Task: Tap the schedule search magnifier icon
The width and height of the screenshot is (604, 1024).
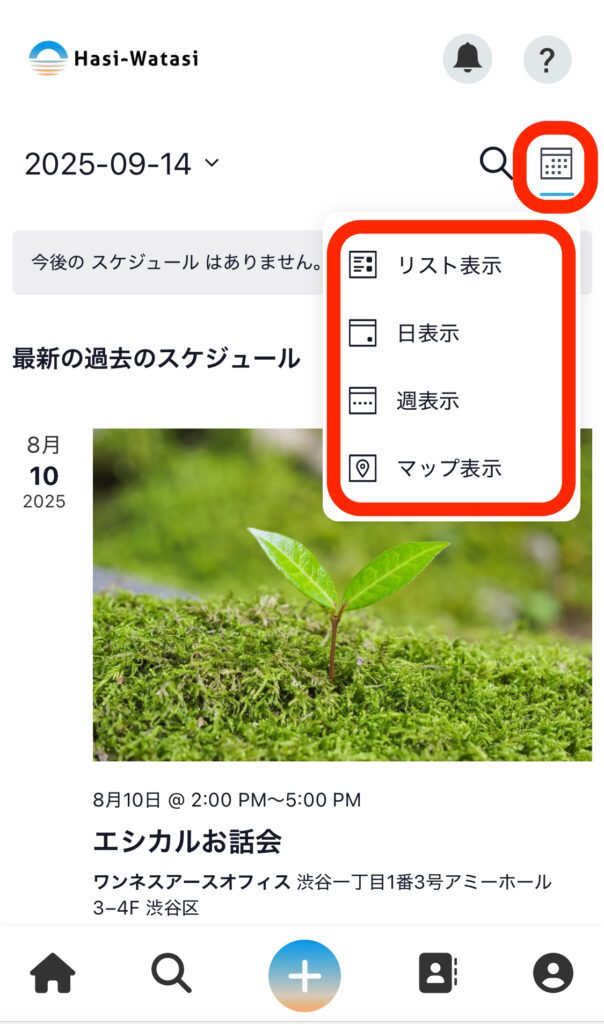Action: [496, 162]
